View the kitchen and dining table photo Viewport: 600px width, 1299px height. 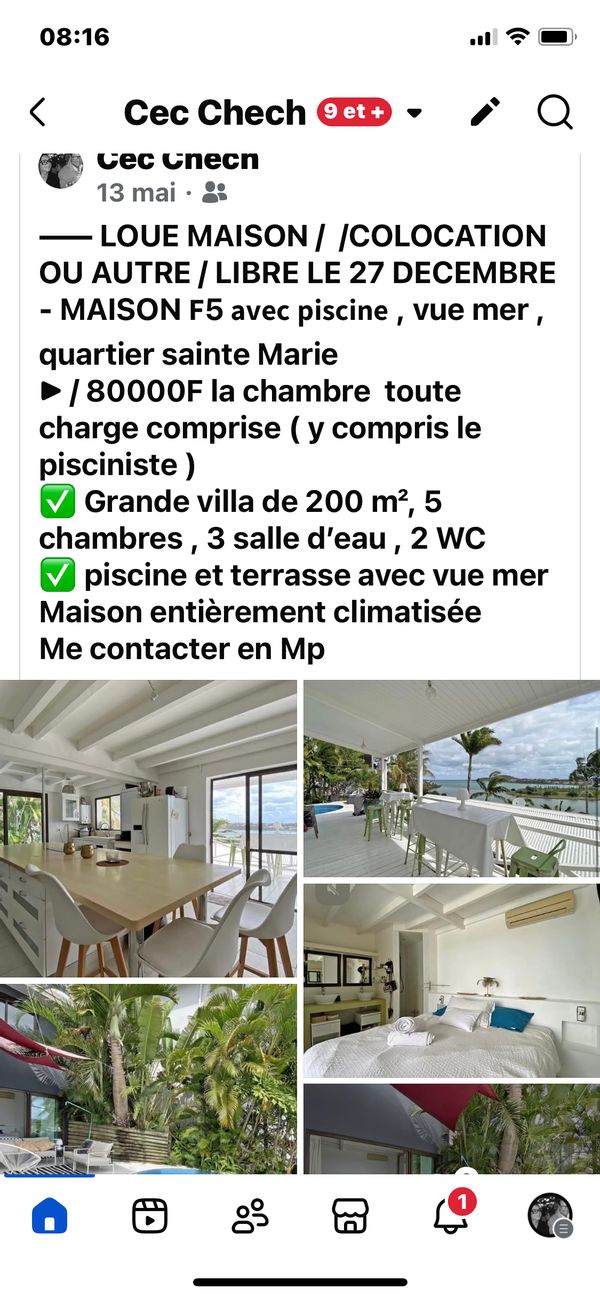148,828
